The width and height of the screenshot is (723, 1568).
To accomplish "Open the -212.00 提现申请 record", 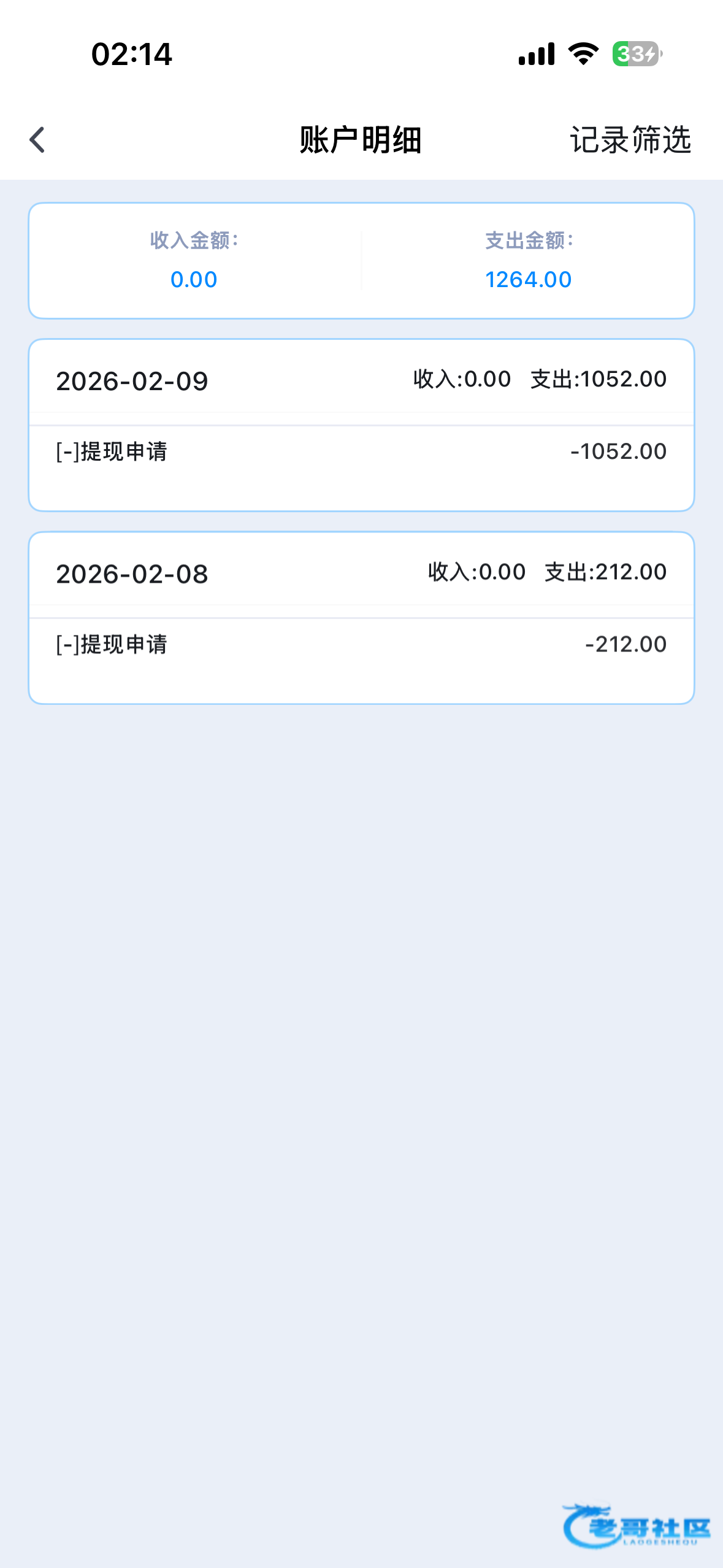I will (361, 645).
